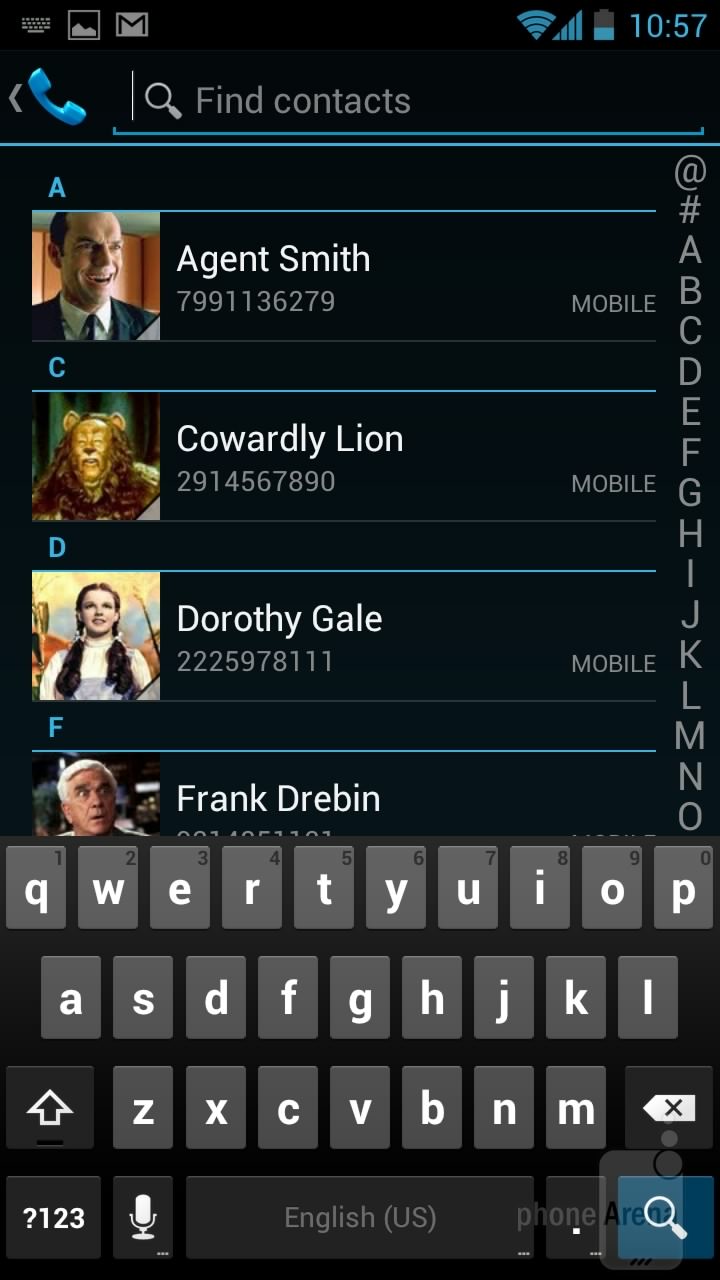The image size is (720, 1280).
Task: Tap the English (US) space bar
Action: coord(360,1217)
